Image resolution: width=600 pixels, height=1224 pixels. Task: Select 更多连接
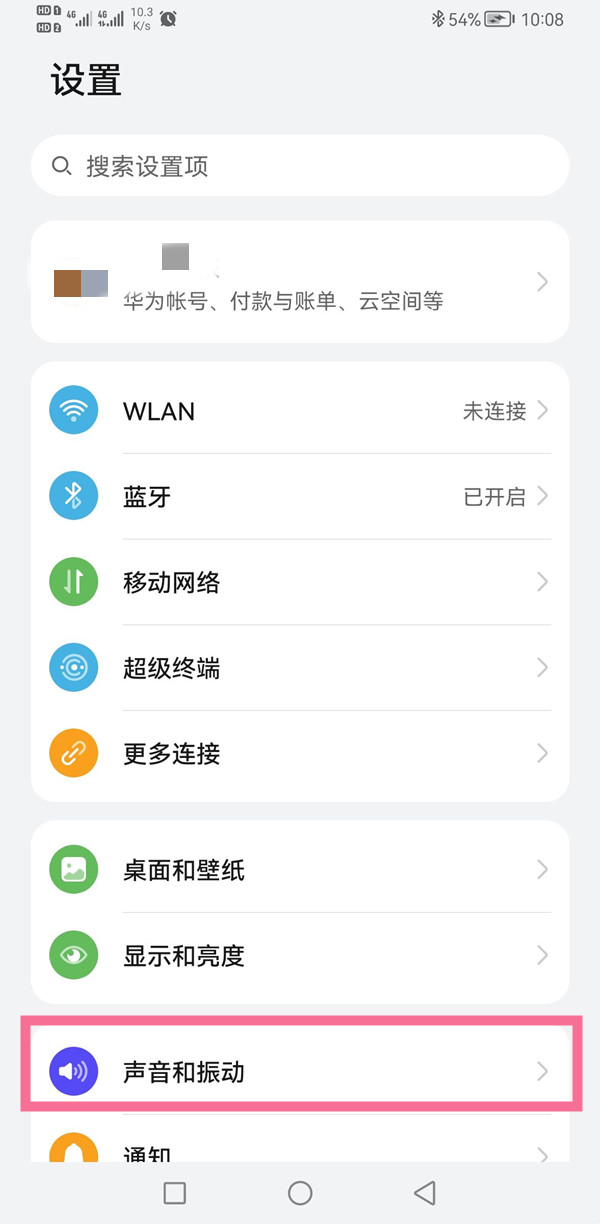tap(300, 753)
